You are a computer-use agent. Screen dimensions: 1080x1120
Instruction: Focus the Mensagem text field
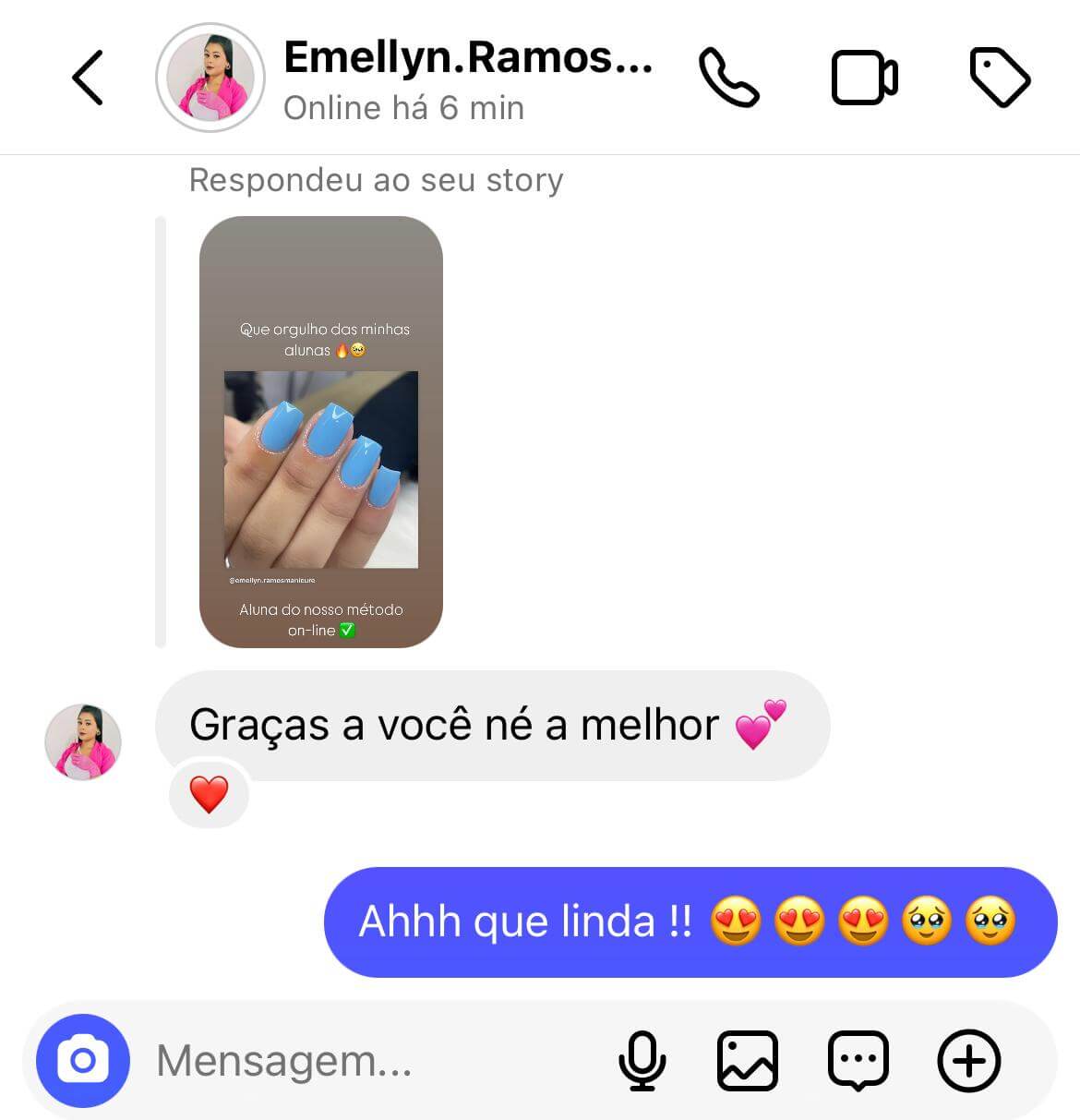coord(369,1060)
